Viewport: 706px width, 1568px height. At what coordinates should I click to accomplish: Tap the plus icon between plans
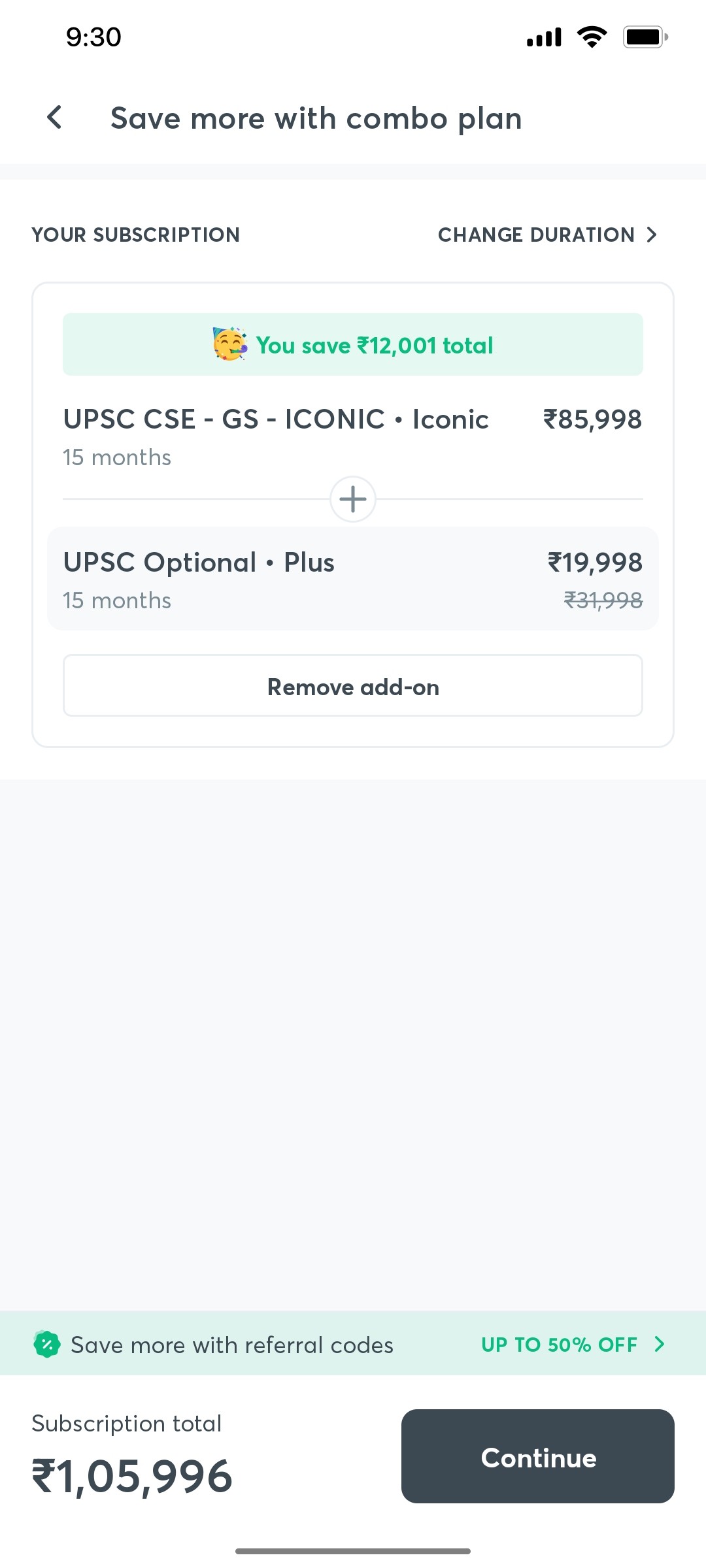click(x=352, y=499)
